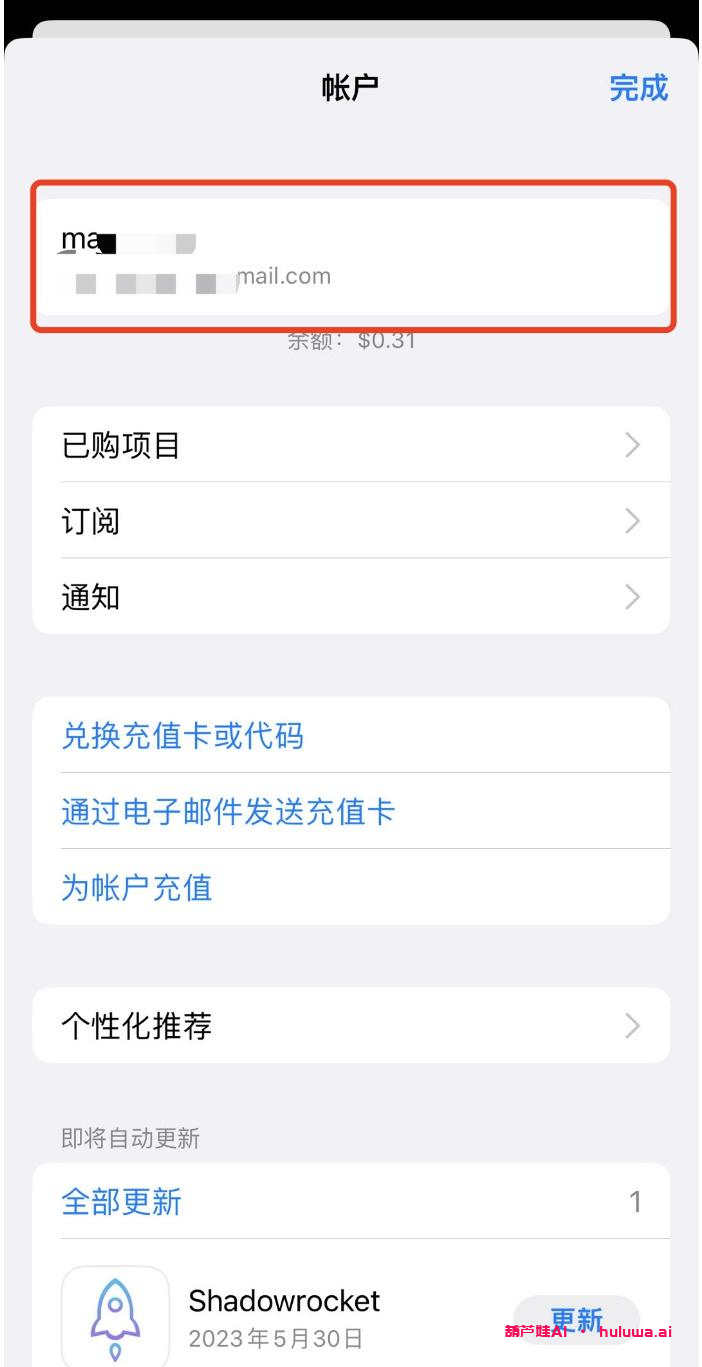Tap 全部更新 to update all apps
Image resolution: width=702 pixels, height=1367 pixels.
tap(122, 1201)
